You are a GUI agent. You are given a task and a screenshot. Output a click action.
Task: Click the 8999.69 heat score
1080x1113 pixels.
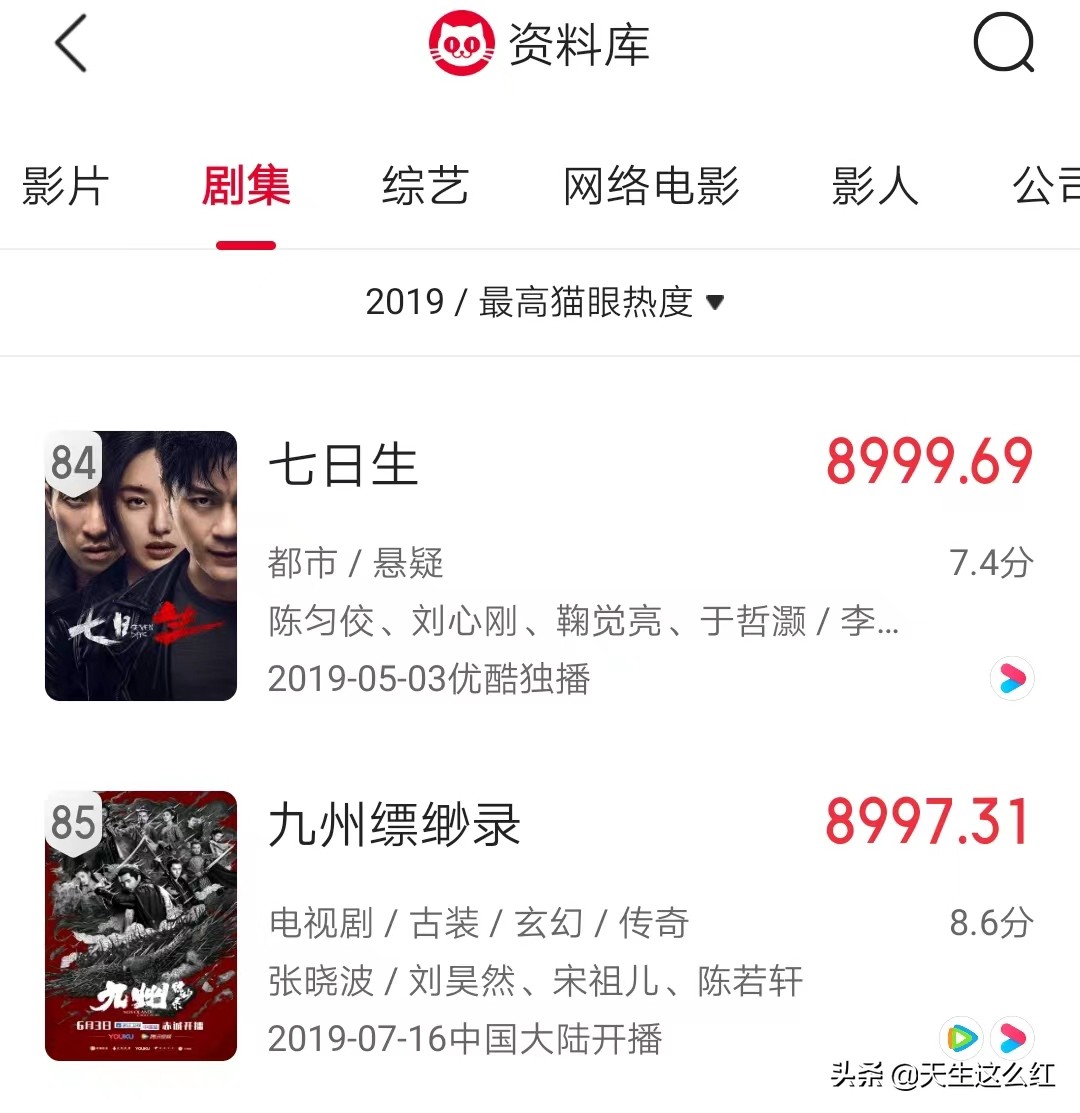pyautogui.click(x=928, y=462)
